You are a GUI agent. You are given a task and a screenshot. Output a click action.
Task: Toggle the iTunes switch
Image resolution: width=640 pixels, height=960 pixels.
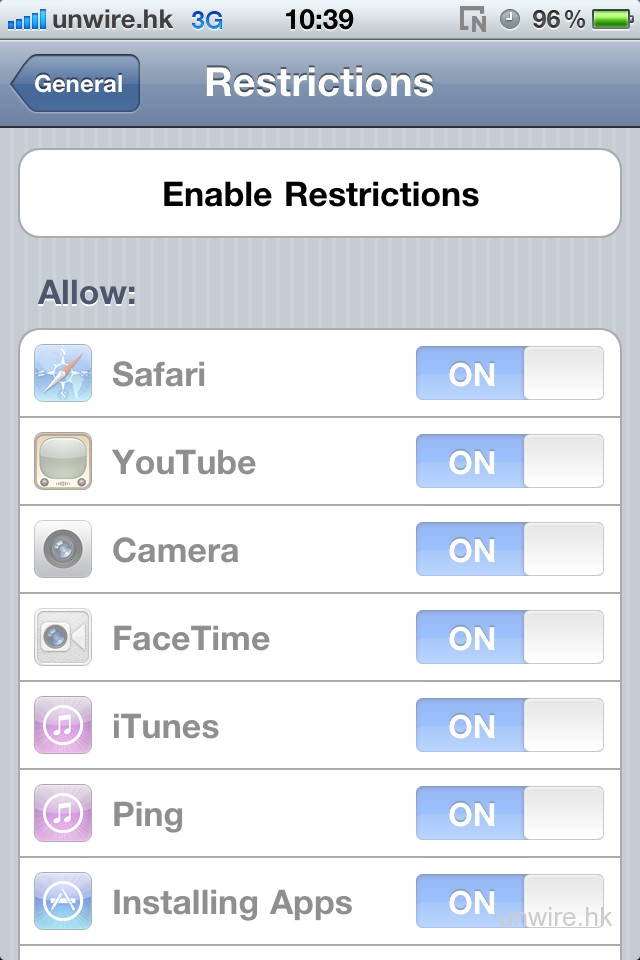(509, 726)
